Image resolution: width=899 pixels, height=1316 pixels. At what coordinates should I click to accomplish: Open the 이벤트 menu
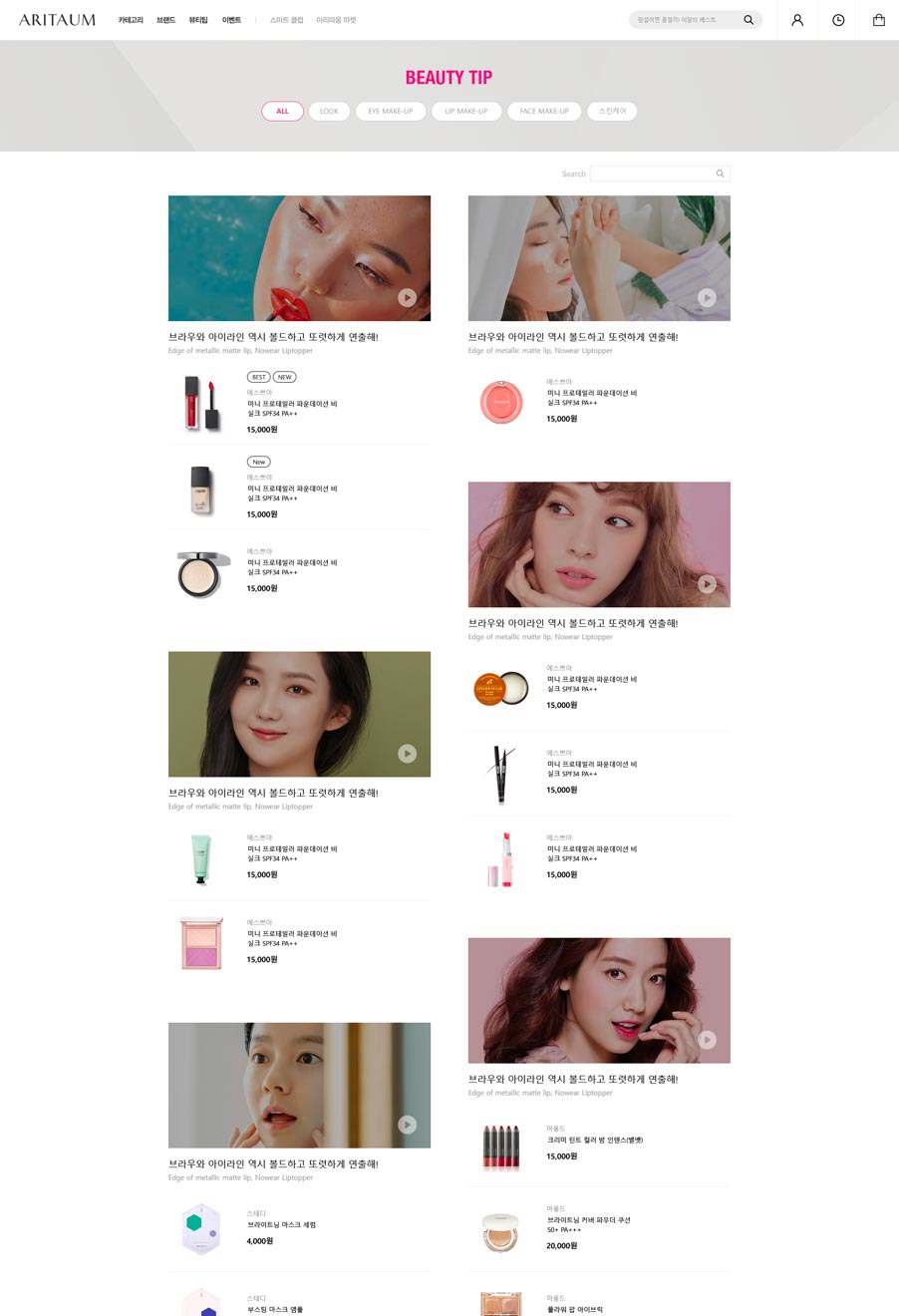231,20
